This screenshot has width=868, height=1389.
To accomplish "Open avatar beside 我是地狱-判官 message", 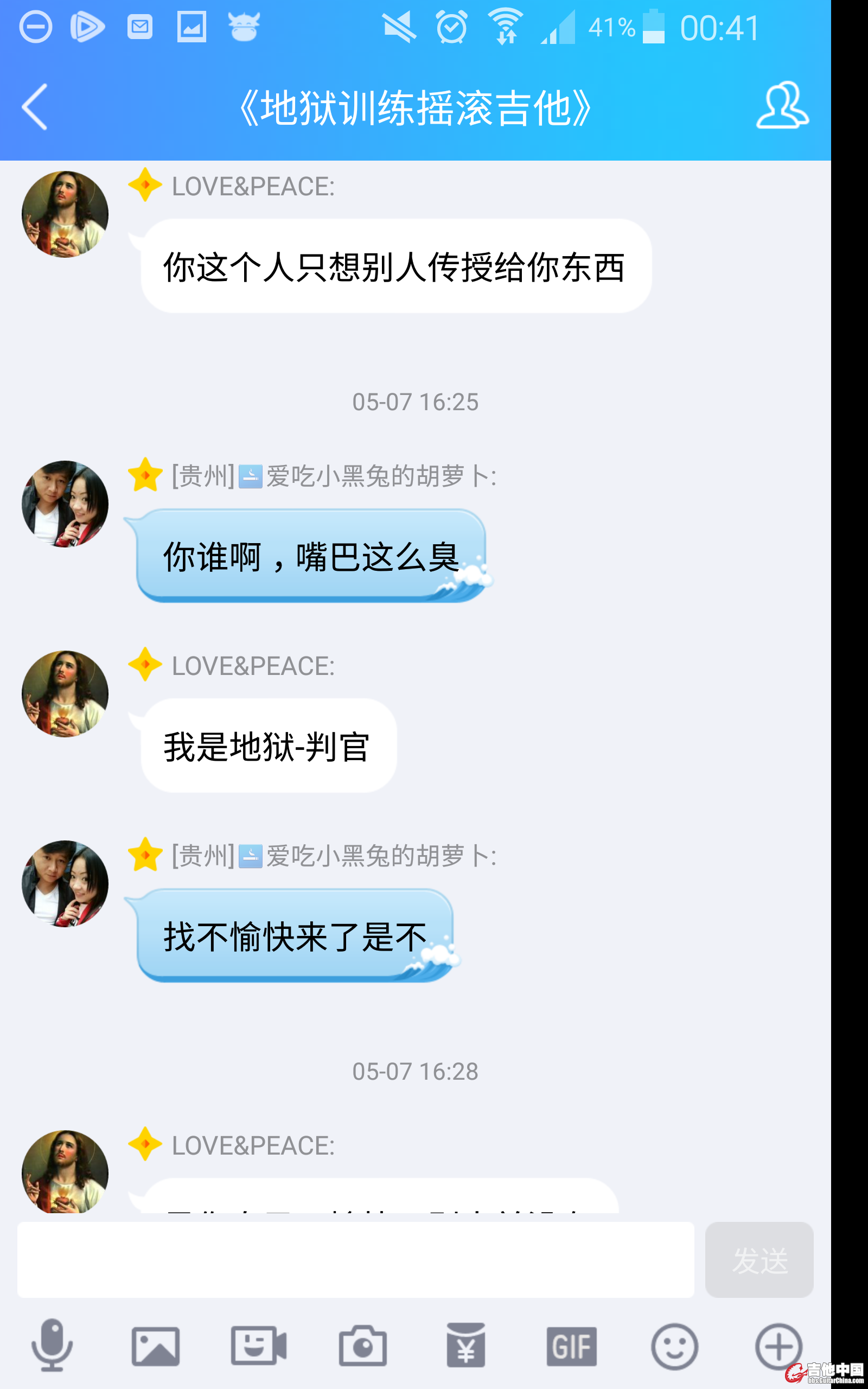I will pyautogui.click(x=65, y=694).
